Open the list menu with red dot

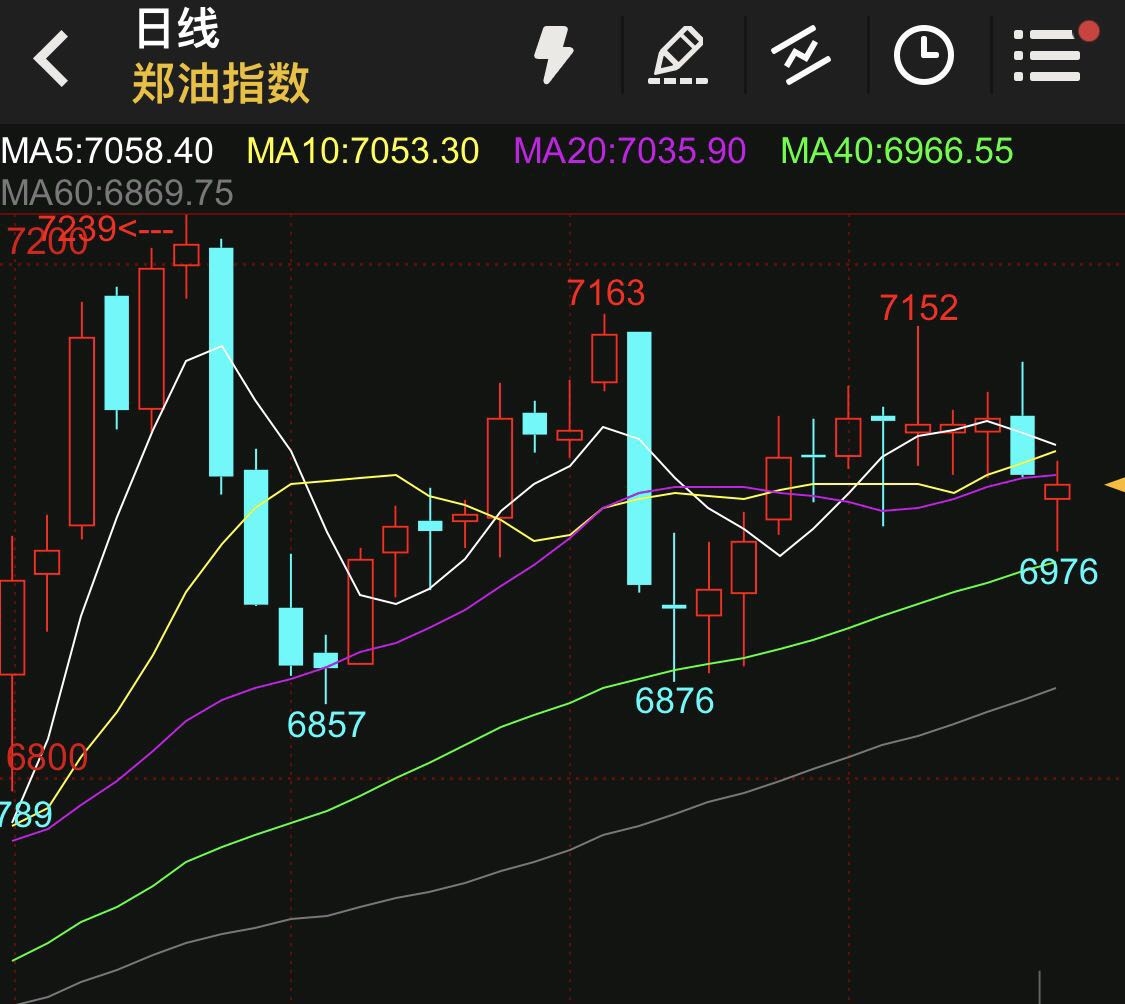1048,55
